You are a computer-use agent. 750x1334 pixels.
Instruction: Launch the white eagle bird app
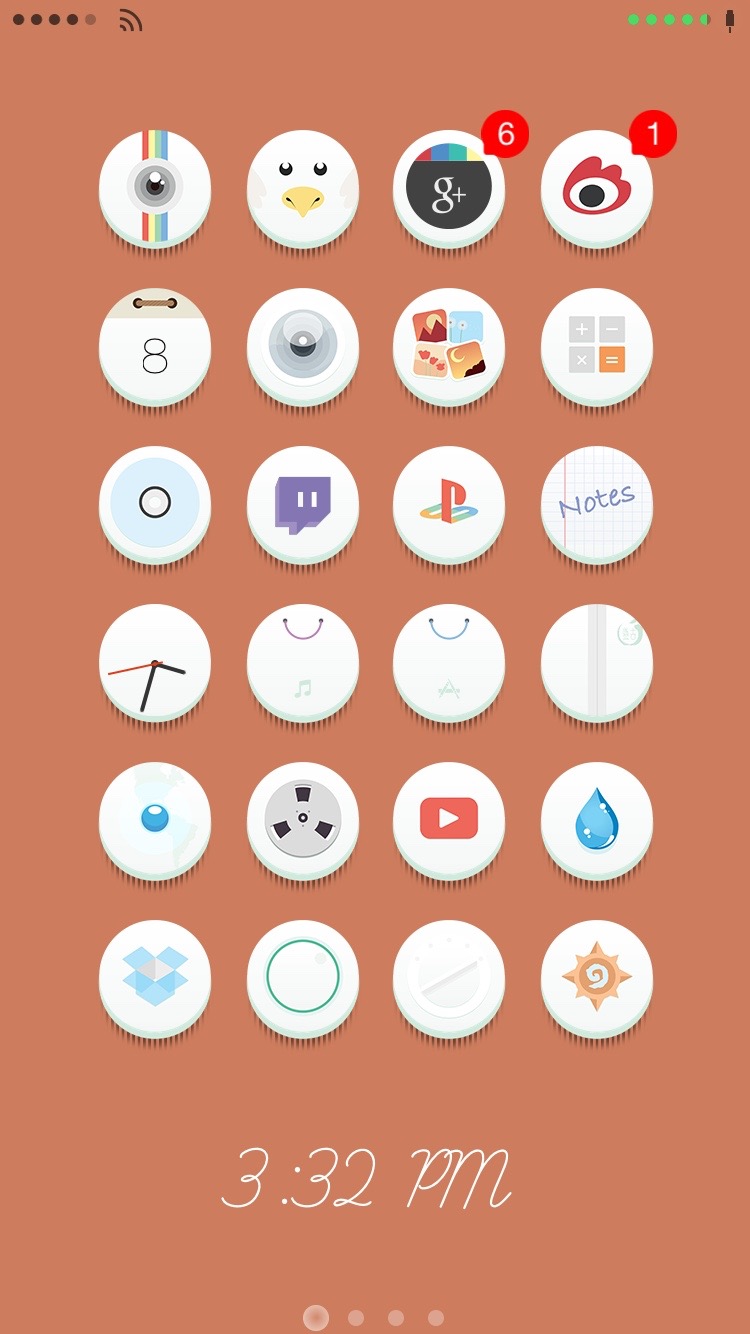(303, 187)
